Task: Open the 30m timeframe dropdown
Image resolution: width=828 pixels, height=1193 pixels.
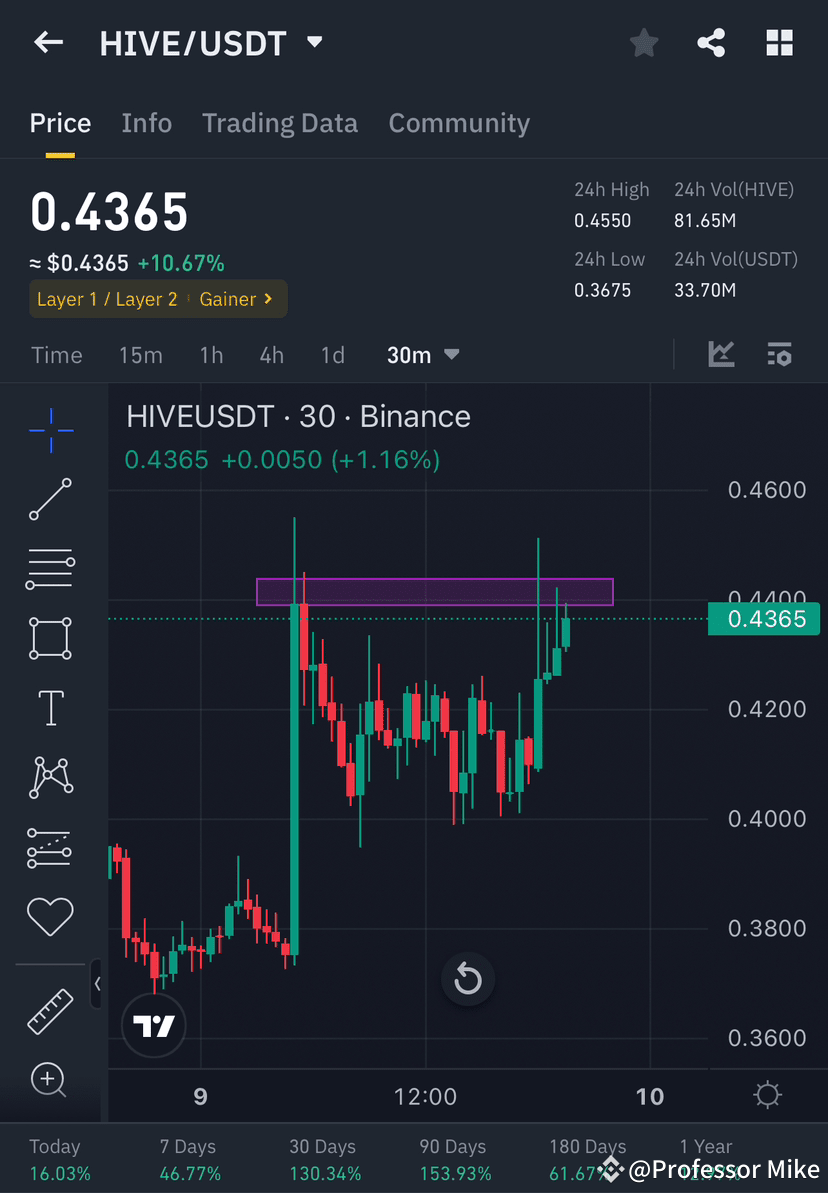Action: tap(422, 354)
